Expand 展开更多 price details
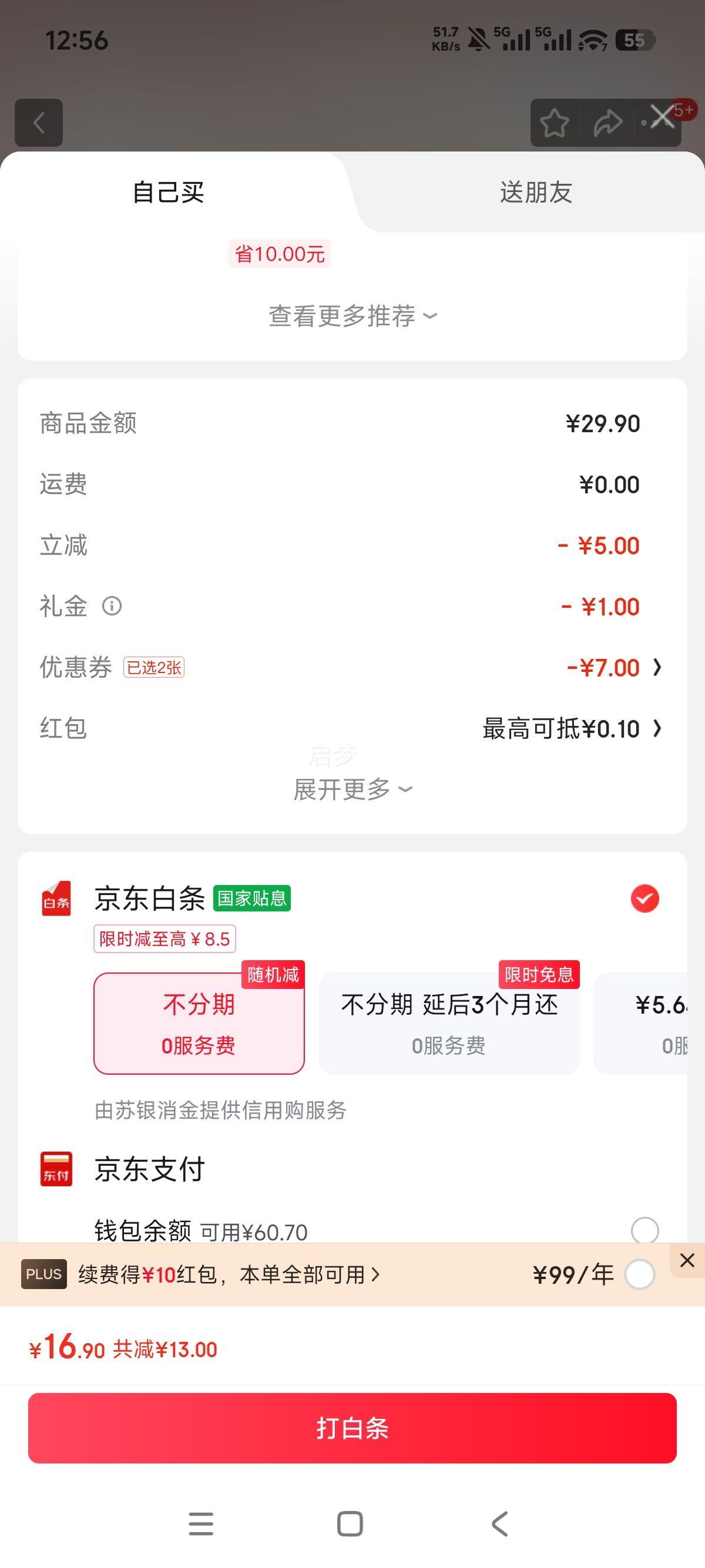Viewport: 705px width, 1568px height. [352, 789]
